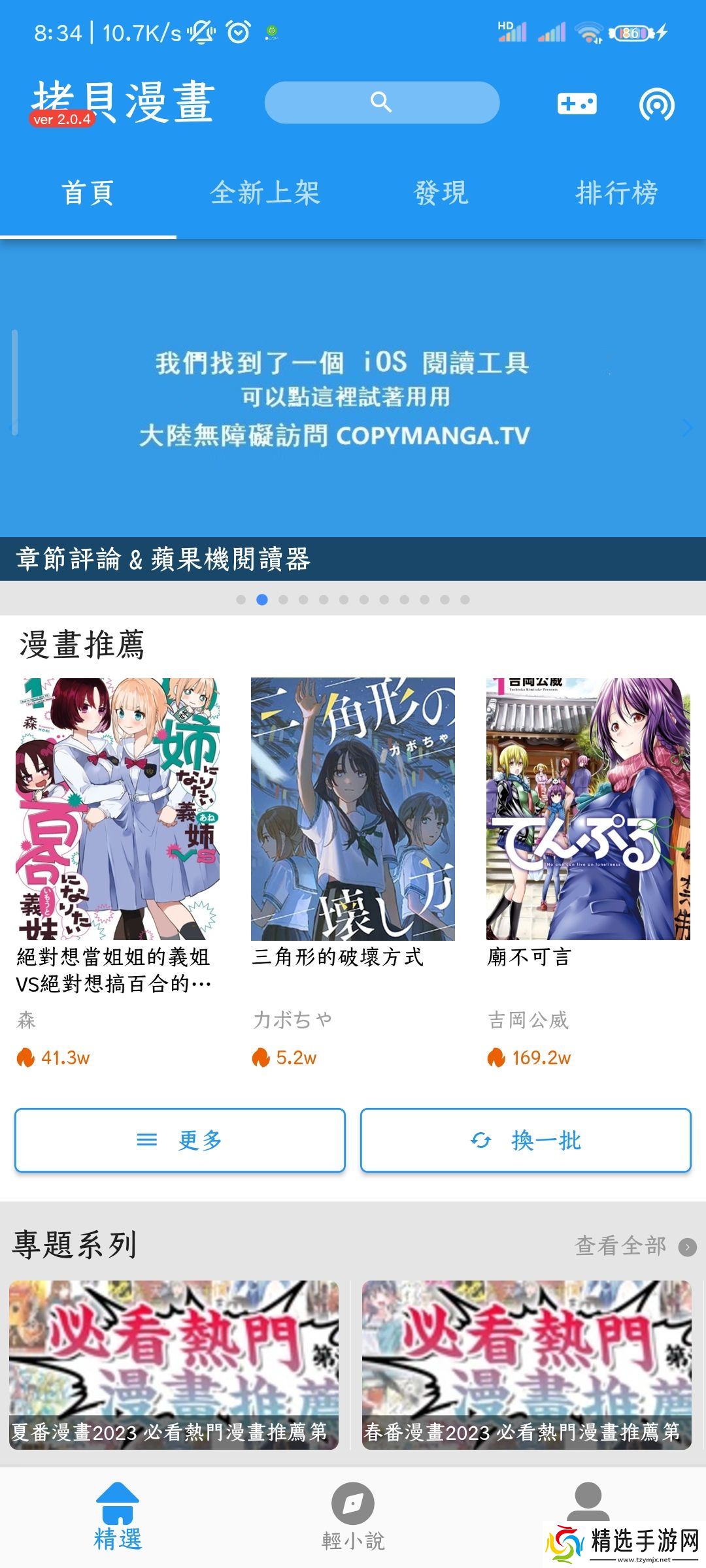The image size is (706, 1568).
Task: Tap the broadcast signal icon
Action: (656, 104)
